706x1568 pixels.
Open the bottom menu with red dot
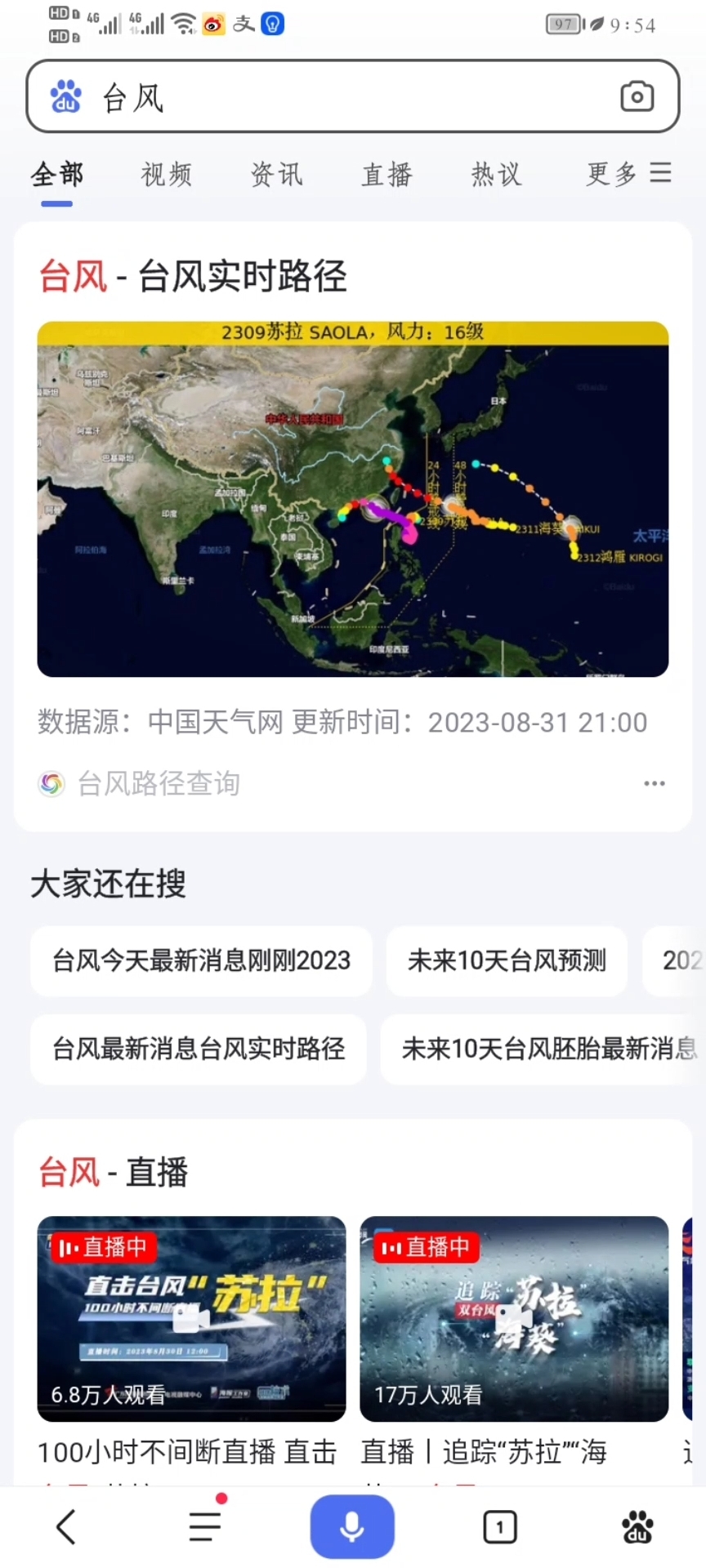point(205,1525)
